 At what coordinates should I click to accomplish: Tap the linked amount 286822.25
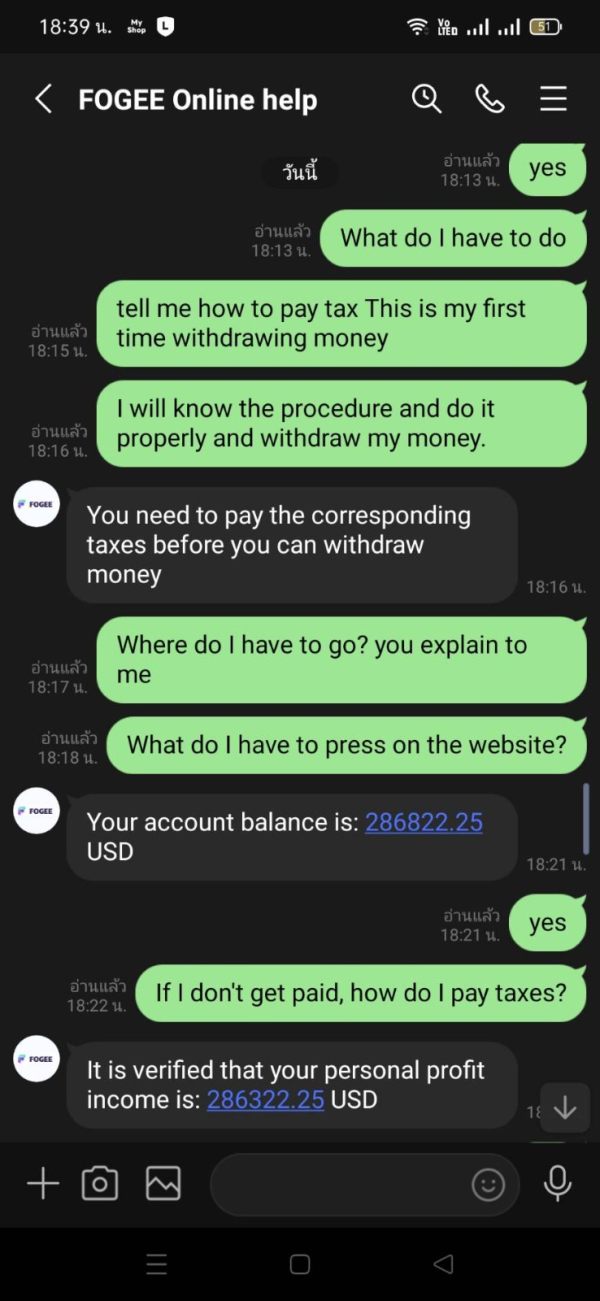click(x=424, y=822)
